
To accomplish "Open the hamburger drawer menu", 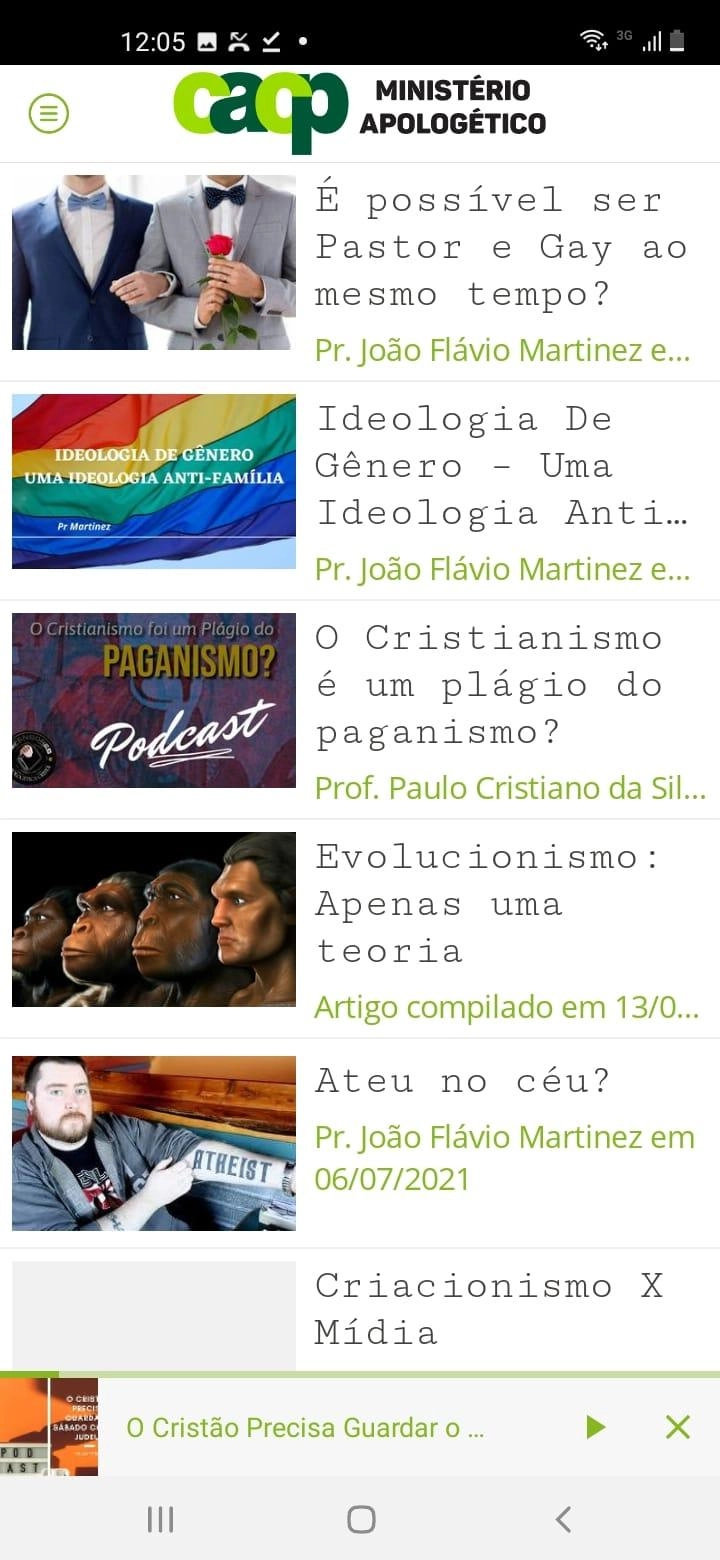I will 48,114.
